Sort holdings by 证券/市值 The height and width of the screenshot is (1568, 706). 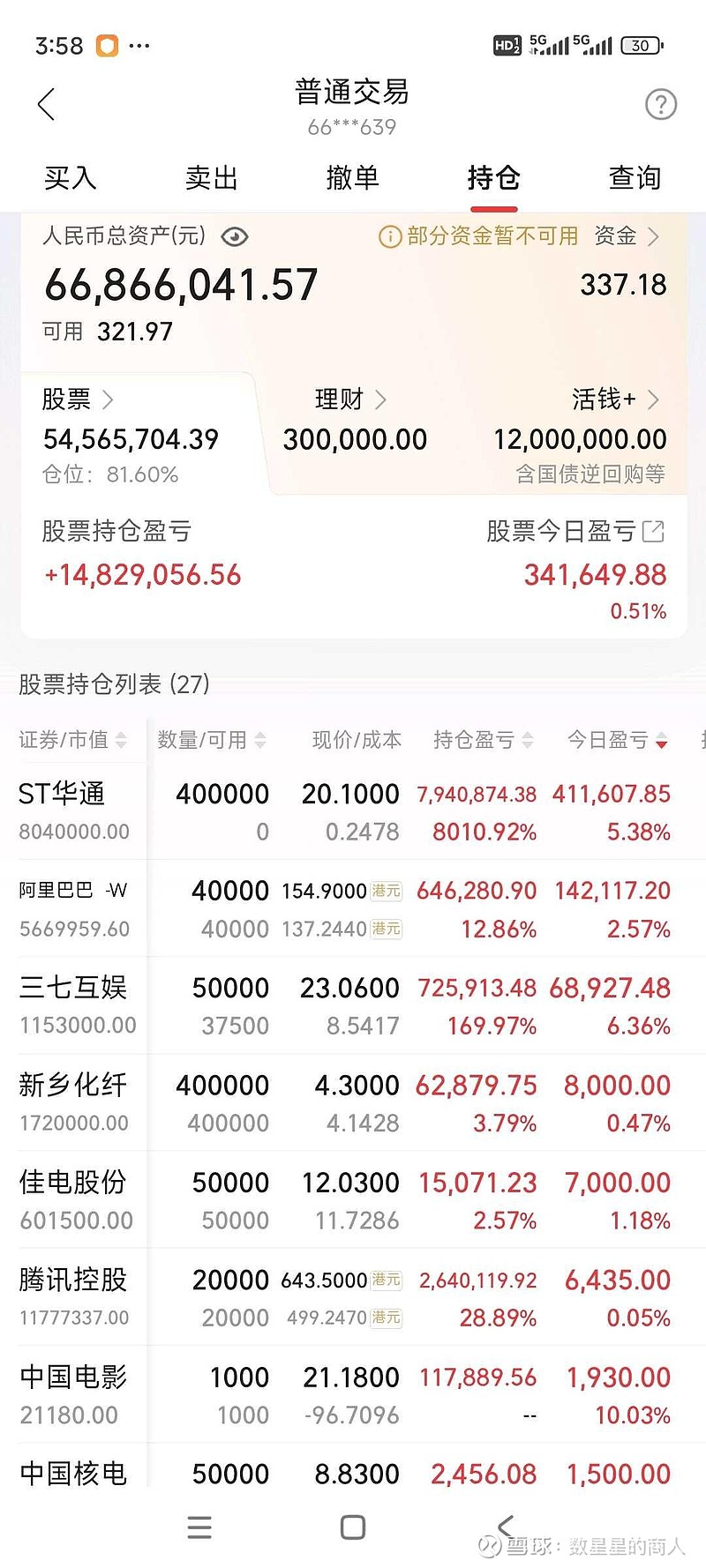(x=72, y=740)
